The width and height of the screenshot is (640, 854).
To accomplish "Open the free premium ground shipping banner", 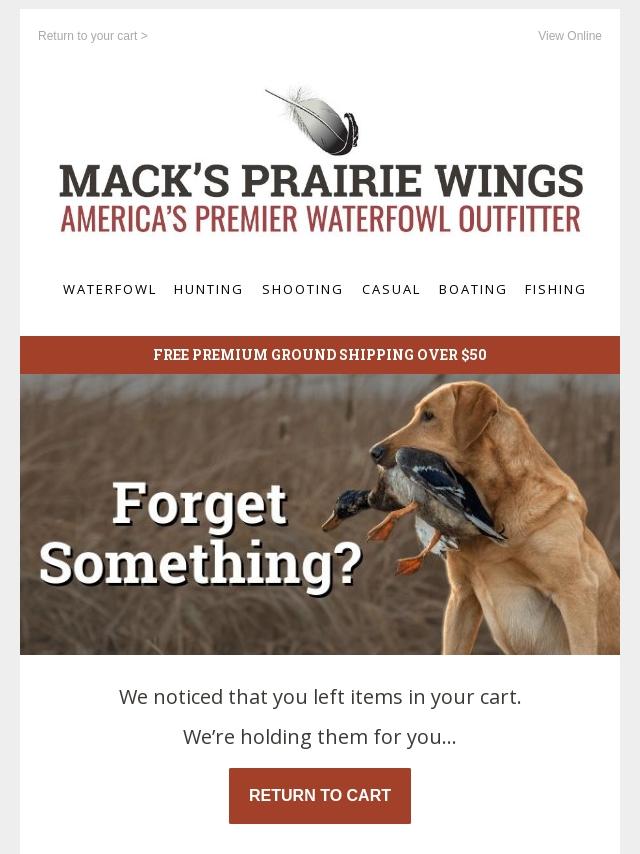I will pyautogui.click(x=320, y=355).
